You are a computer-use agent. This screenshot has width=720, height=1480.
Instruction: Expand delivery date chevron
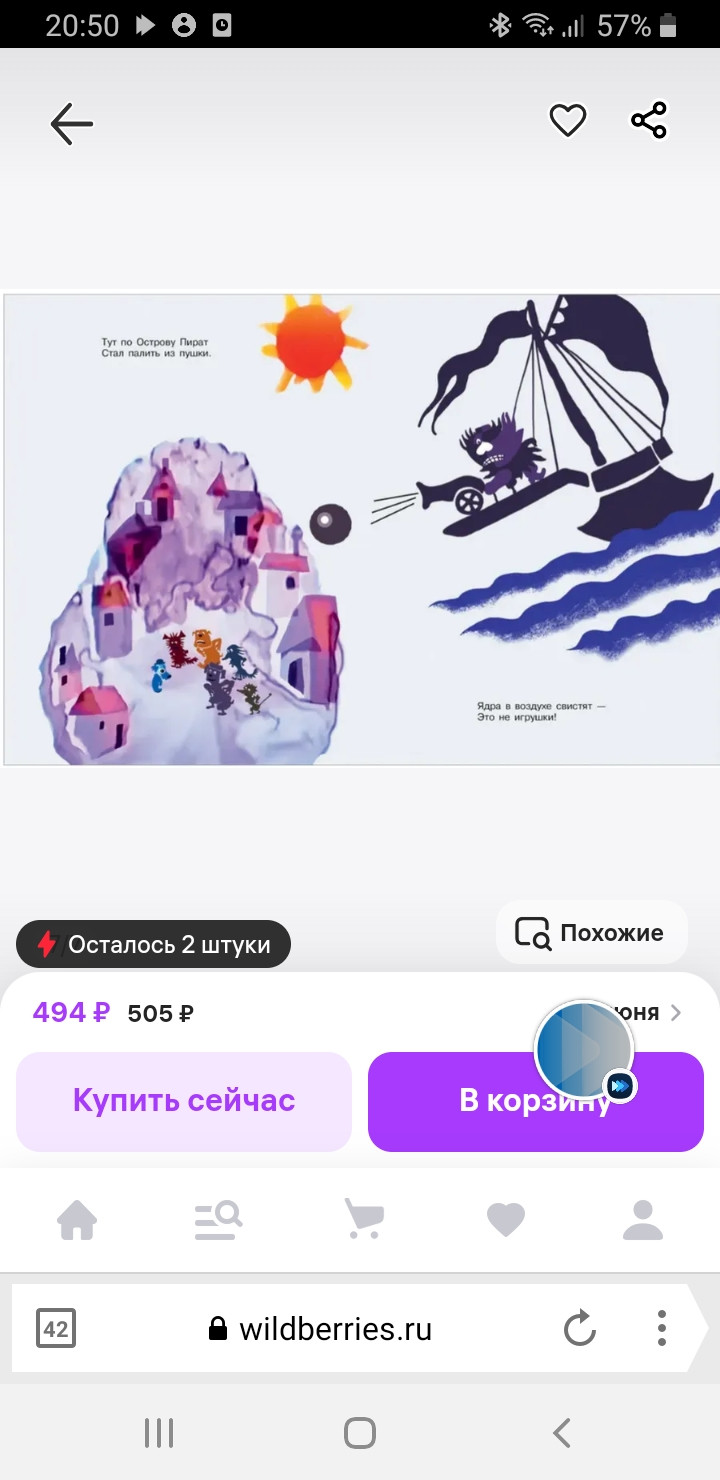676,1013
